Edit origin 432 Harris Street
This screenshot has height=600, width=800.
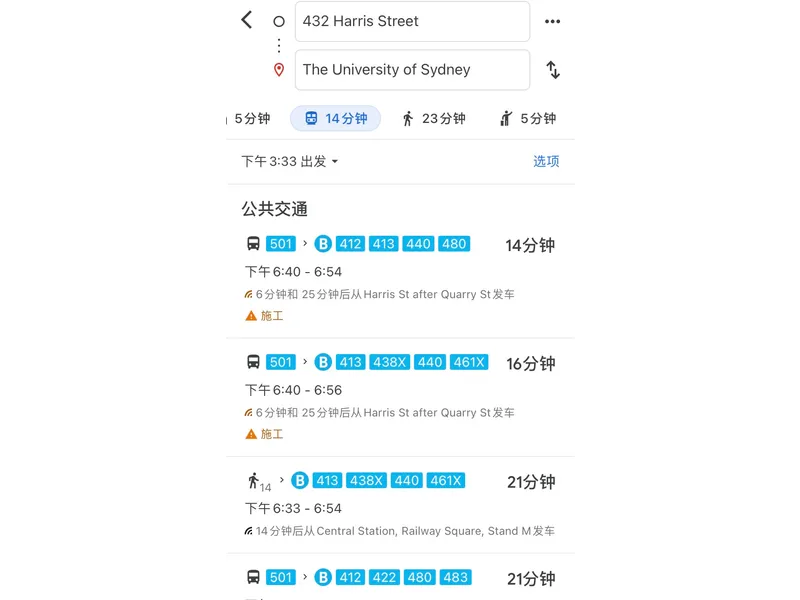coord(411,21)
